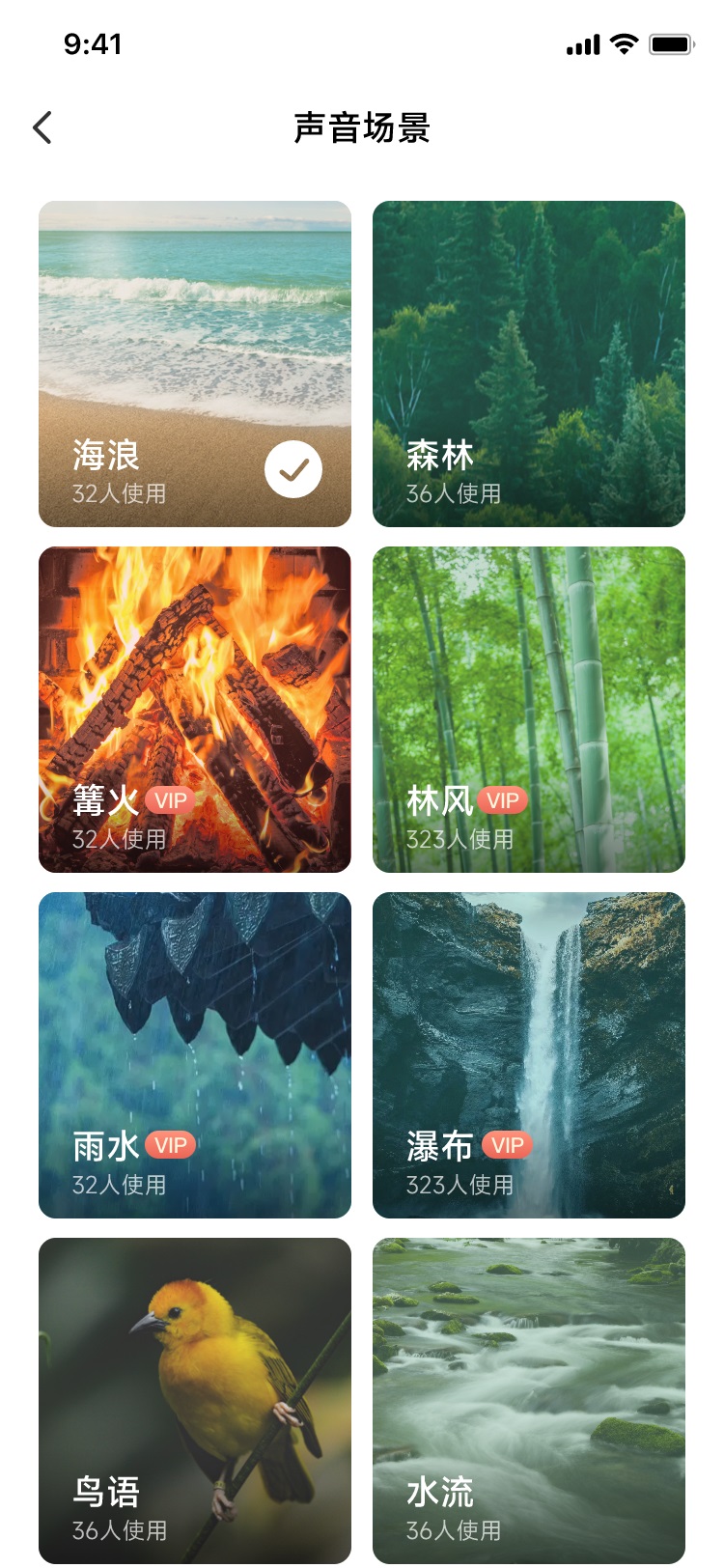Tap the Wi-Fi icon in the status bar

pyautogui.click(x=625, y=43)
